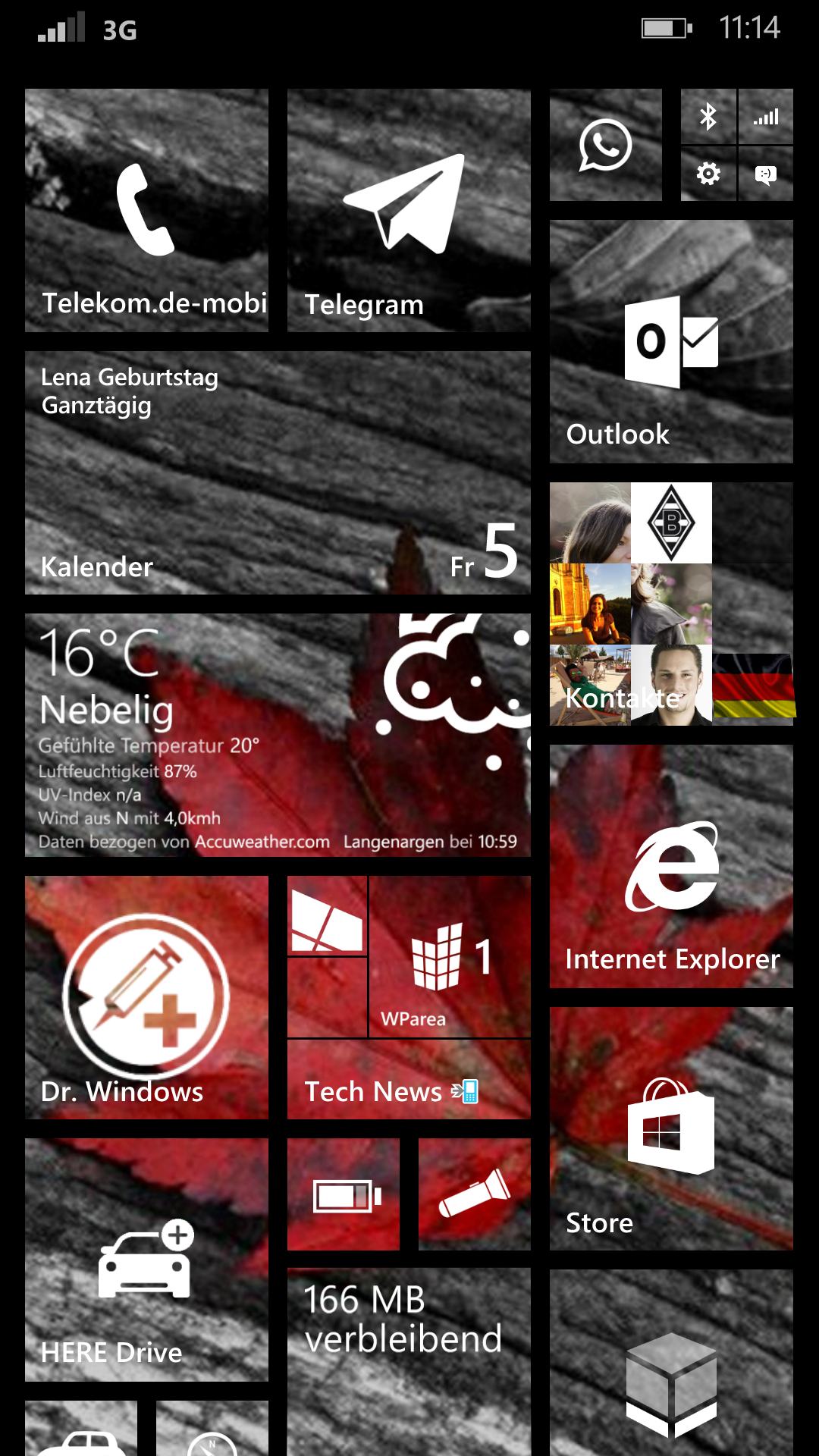Open the weather tile showing Nebelig
This screenshot has width=819, height=1456.
(x=278, y=735)
